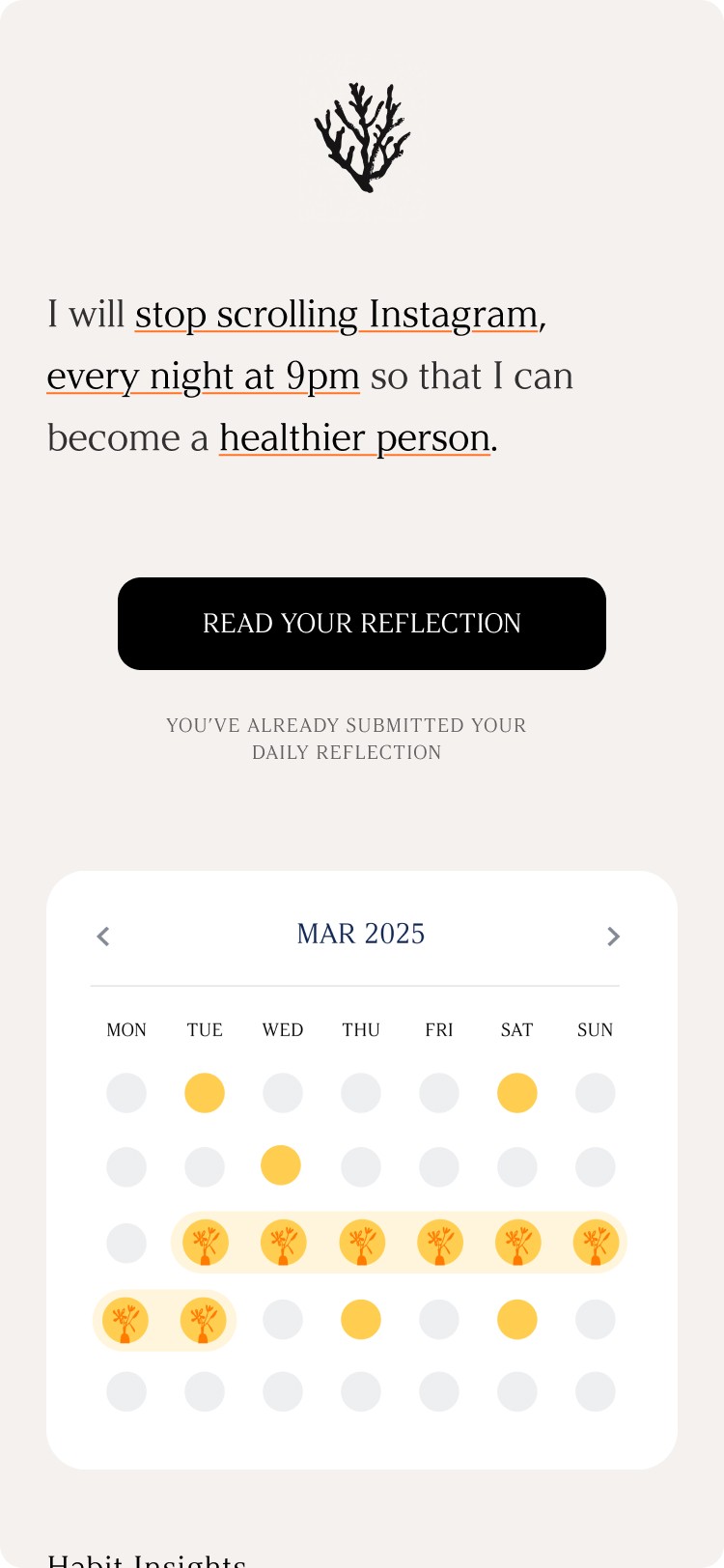Edit the 'every night at 9pm' time
Viewport: 724px width, 1568px height.
coord(204,377)
